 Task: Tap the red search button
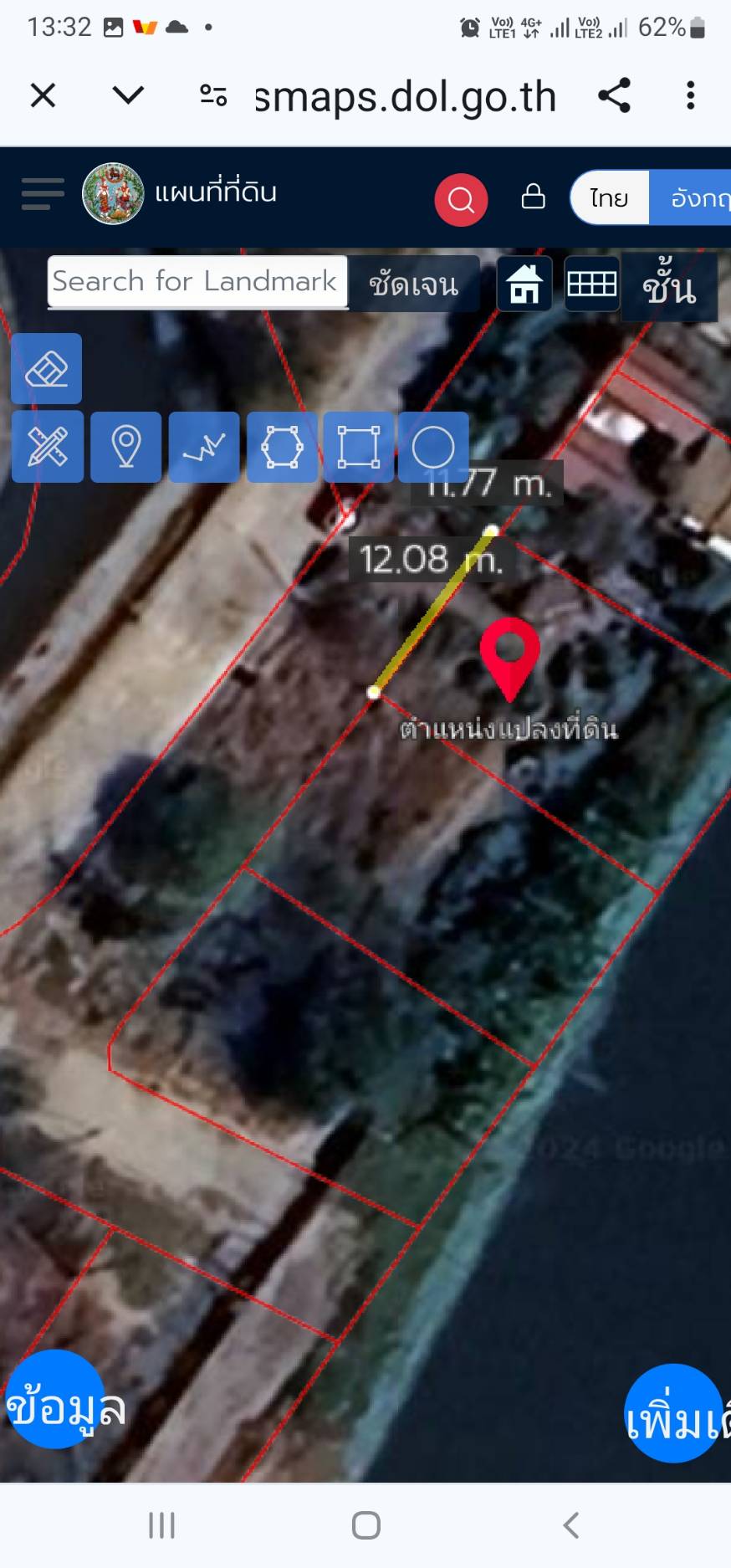click(461, 200)
